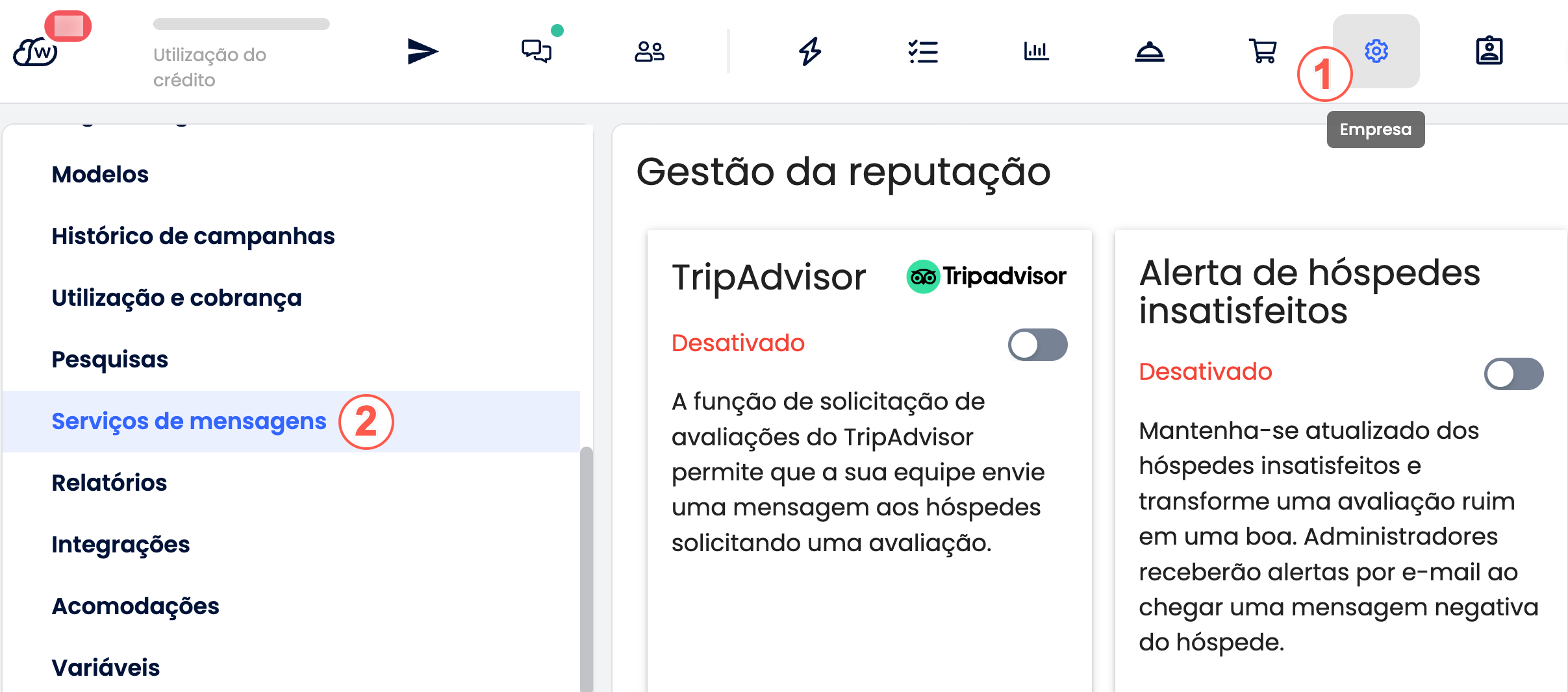
Task: Open the Pesquisas section
Action: 110,360
